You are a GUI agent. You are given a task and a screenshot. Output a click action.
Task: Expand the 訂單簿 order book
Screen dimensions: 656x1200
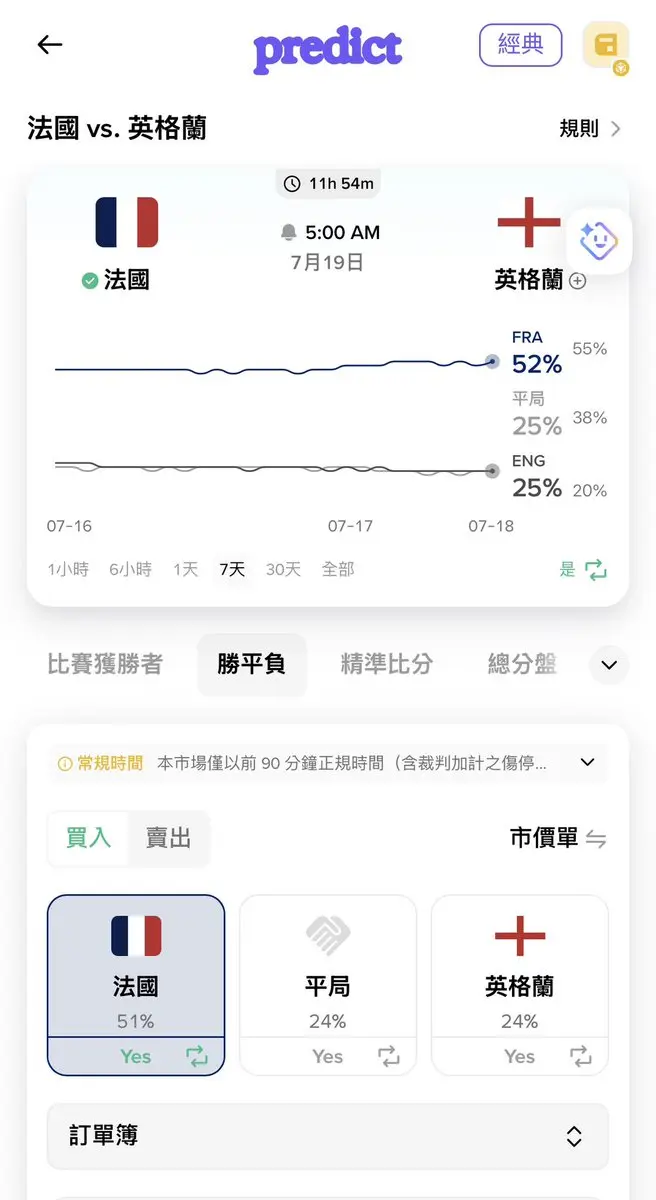[x=328, y=1136]
